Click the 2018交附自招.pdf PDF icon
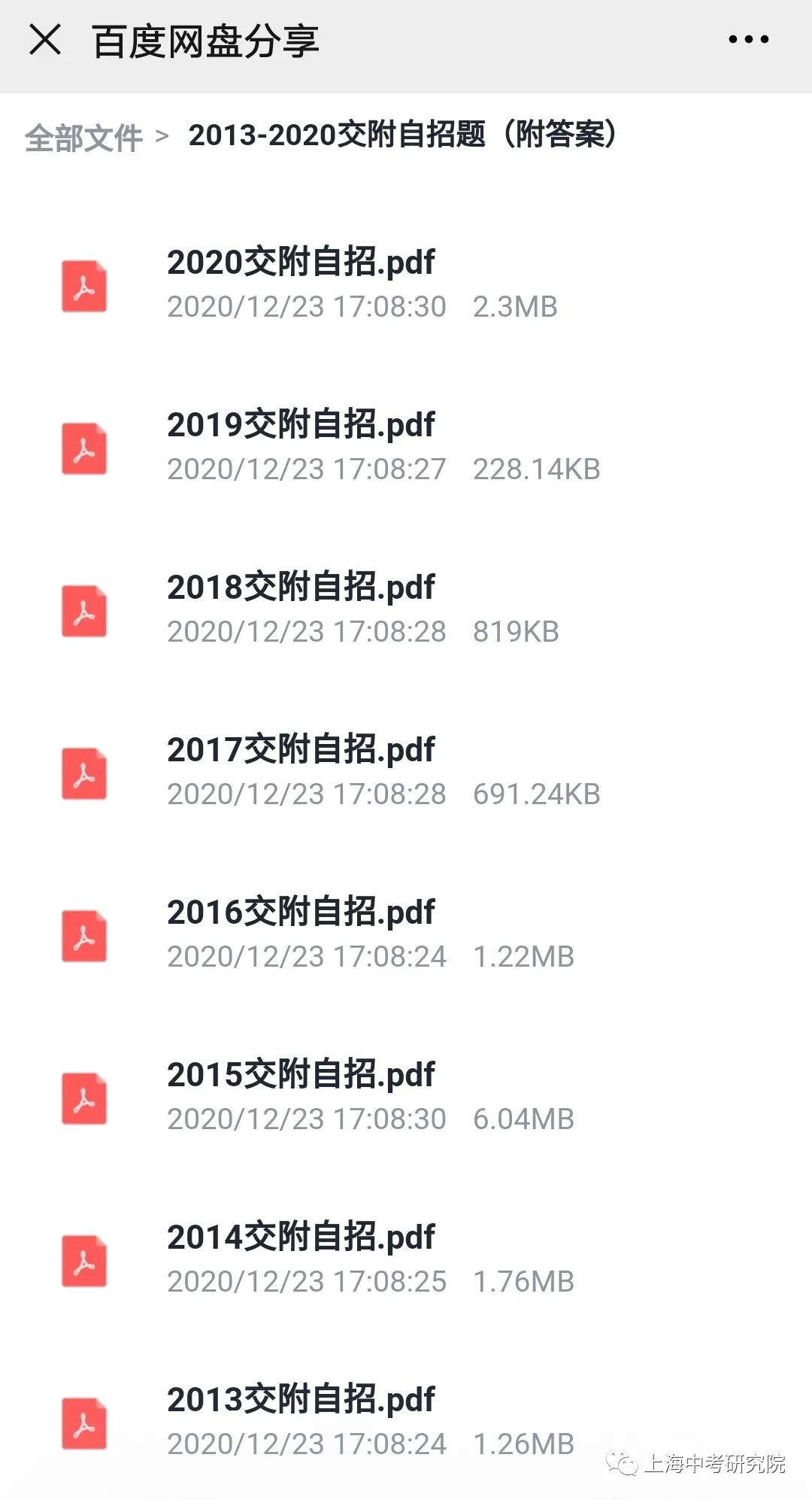The image size is (812, 1500). coord(84,609)
